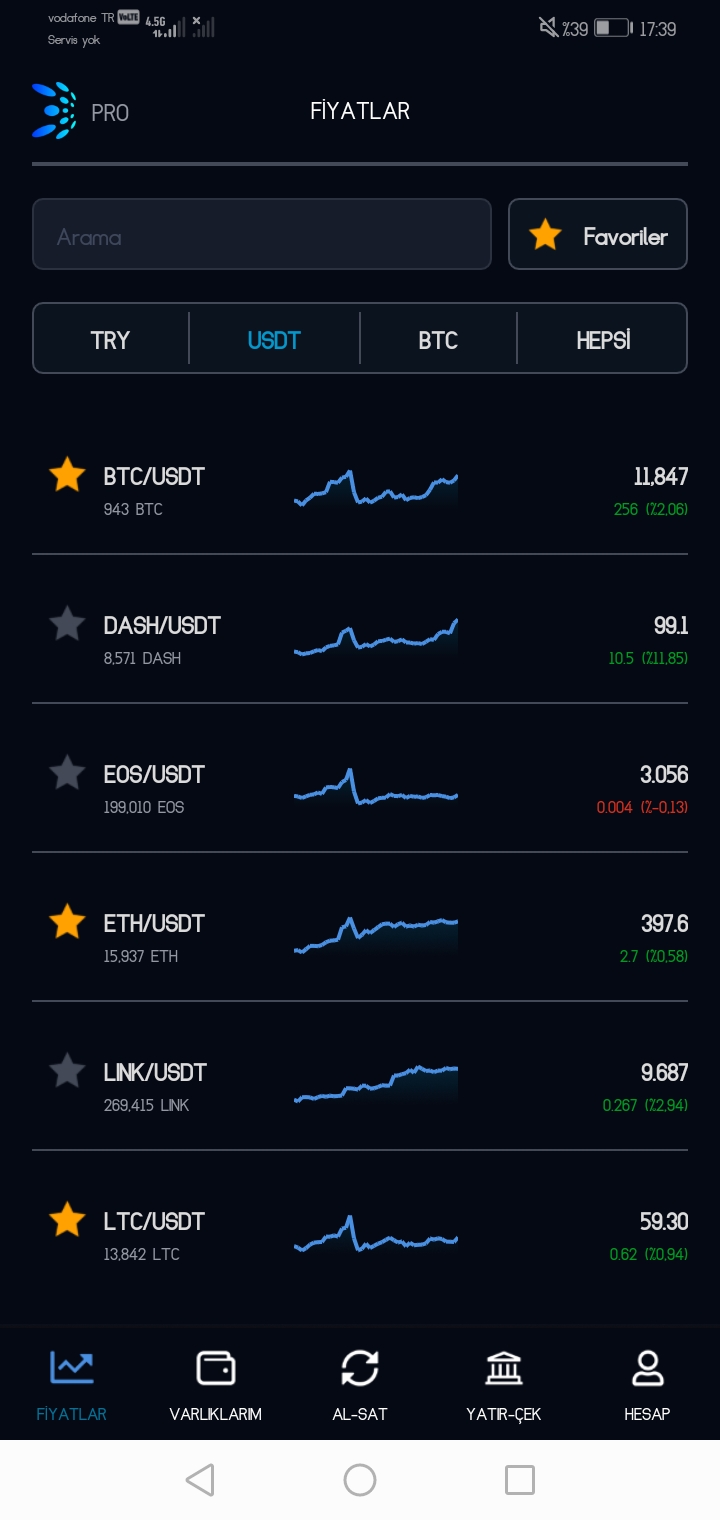This screenshot has height=1520, width=720.
Task: Remove the star from ETH/USDT
Action: tap(67, 922)
